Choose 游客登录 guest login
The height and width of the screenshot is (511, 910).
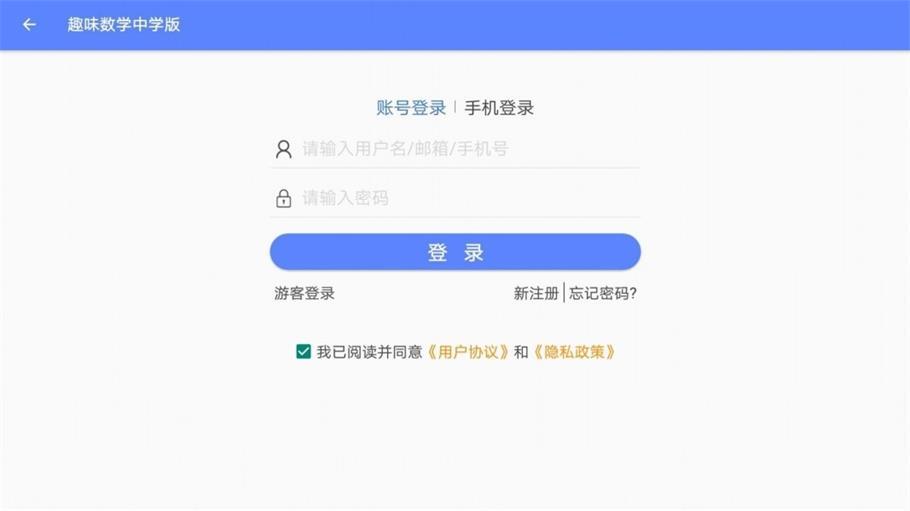[305, 293]
